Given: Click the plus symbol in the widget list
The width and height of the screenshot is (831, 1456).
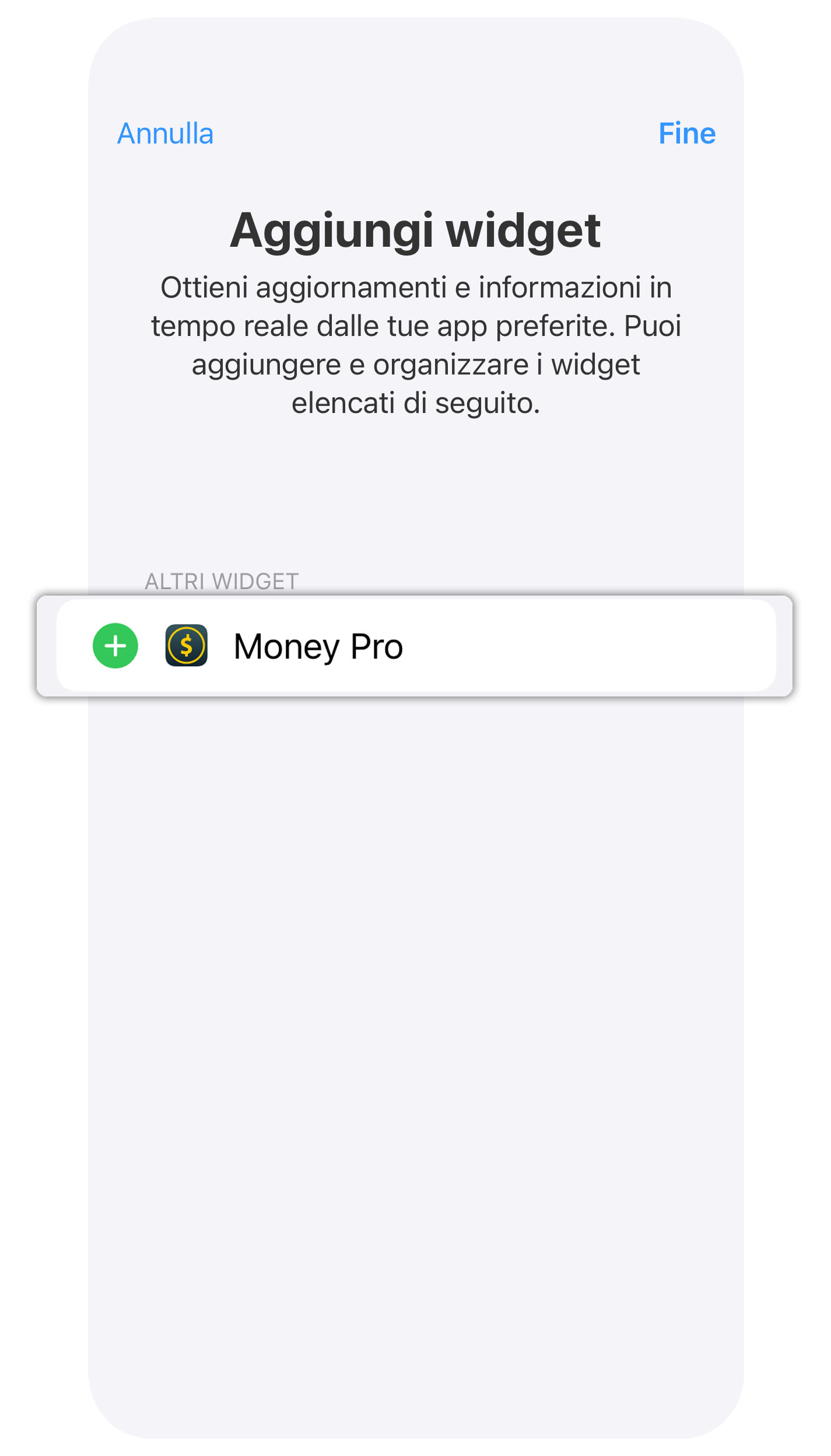Looking at the screenshot, I should click(115, 645).
